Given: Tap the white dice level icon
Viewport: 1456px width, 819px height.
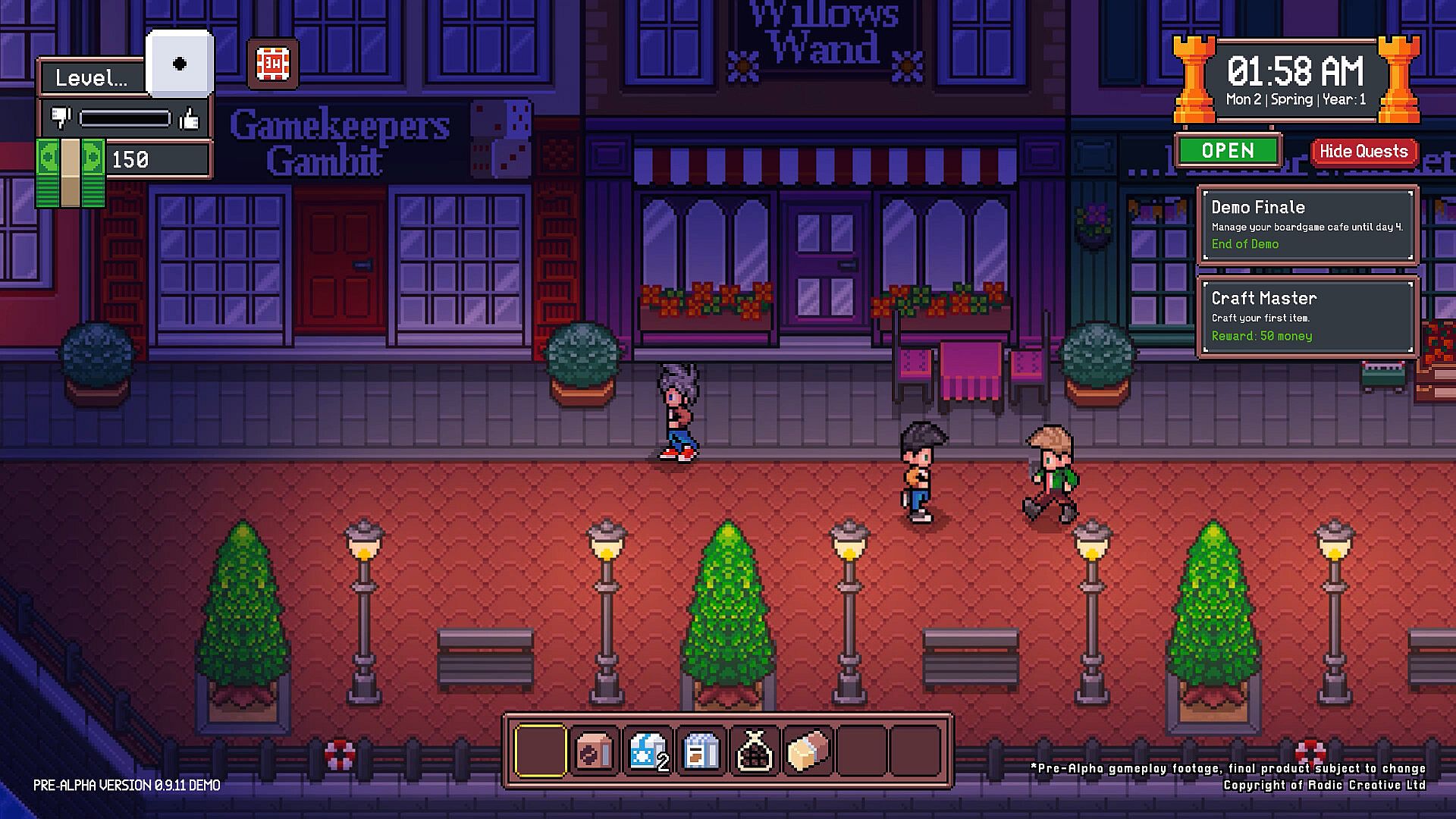Looking at the screenshot, I should click(180, 64).
